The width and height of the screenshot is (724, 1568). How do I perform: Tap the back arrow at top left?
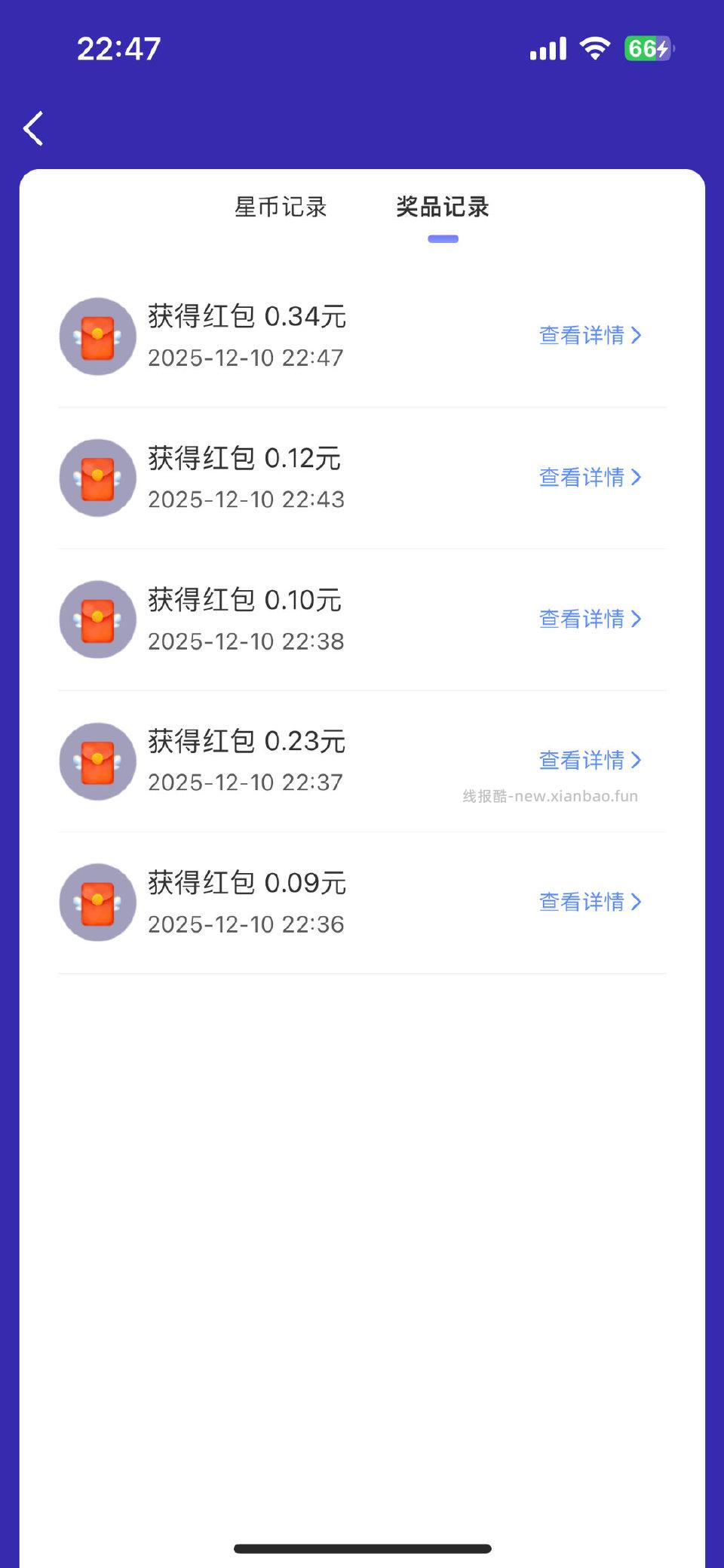click(x=33, y=128)
